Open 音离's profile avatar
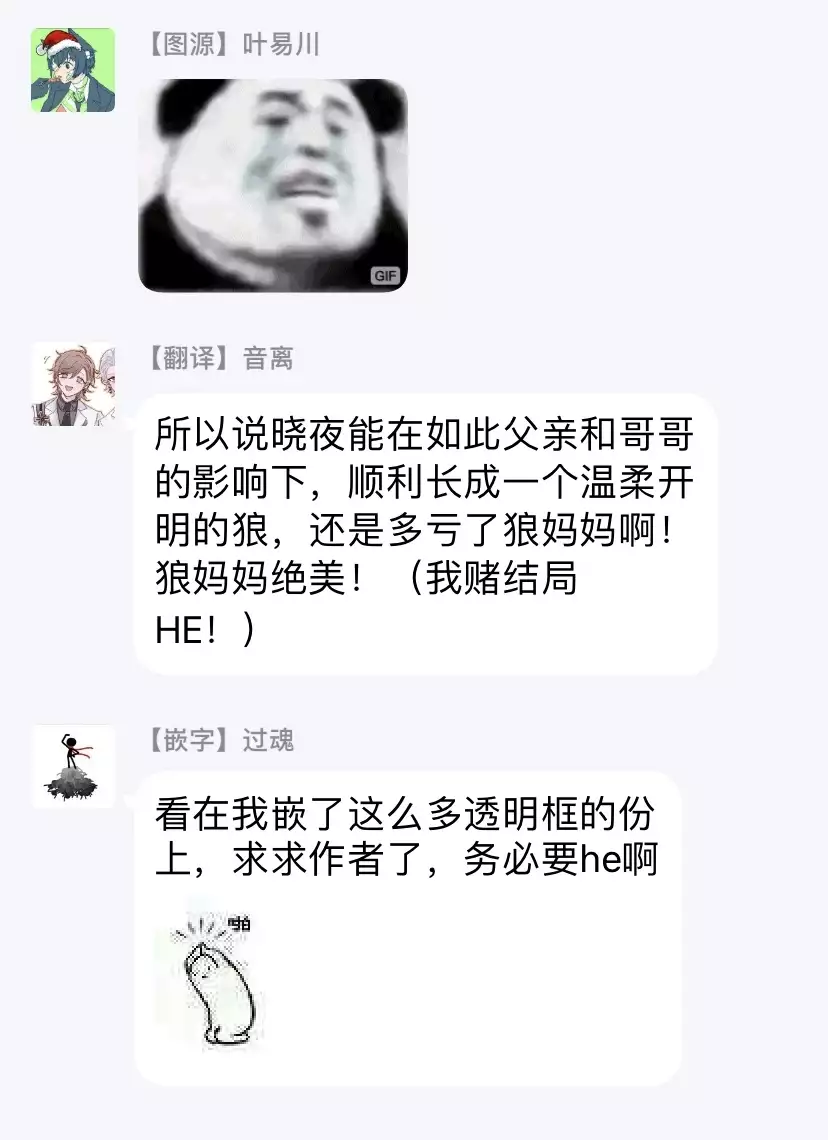 coord(73,385)
